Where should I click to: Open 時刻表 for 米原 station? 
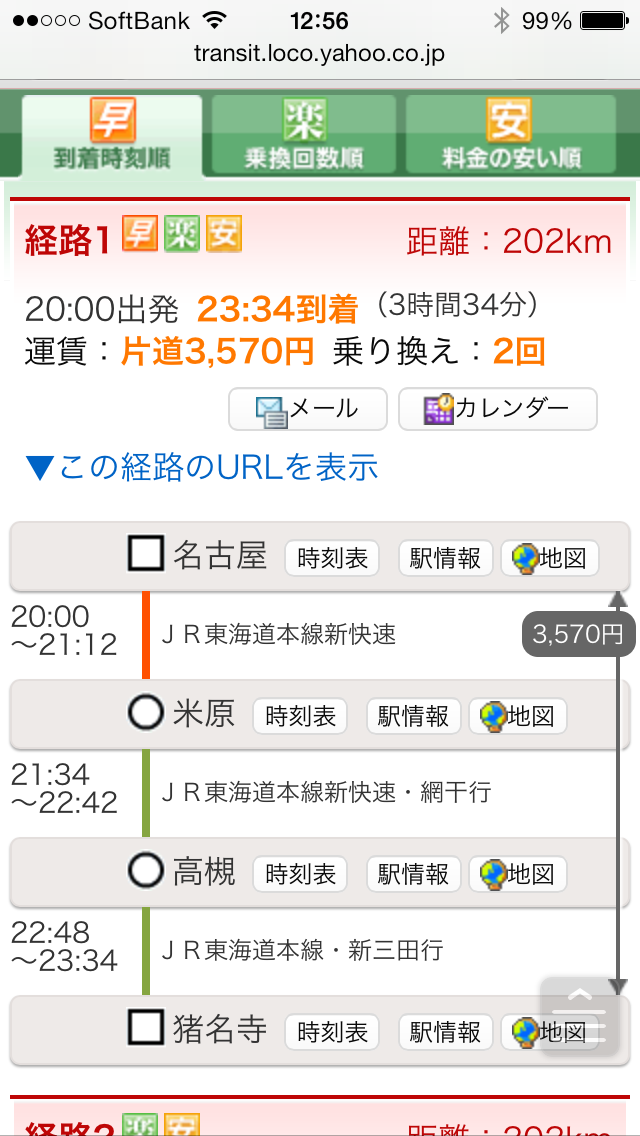(x=300, y=716)
